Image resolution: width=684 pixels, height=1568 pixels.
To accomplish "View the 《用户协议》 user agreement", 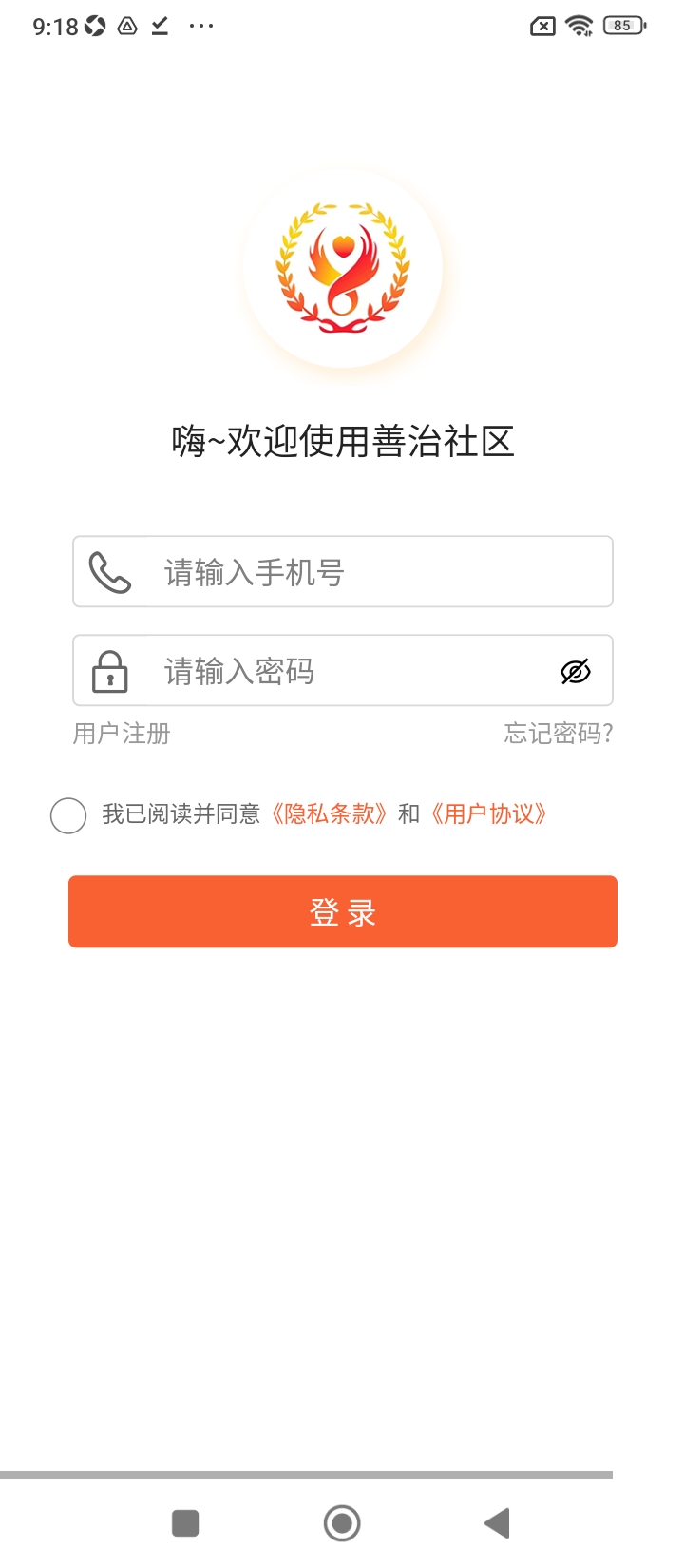I will pyautogui.click(x=489, y=814).
